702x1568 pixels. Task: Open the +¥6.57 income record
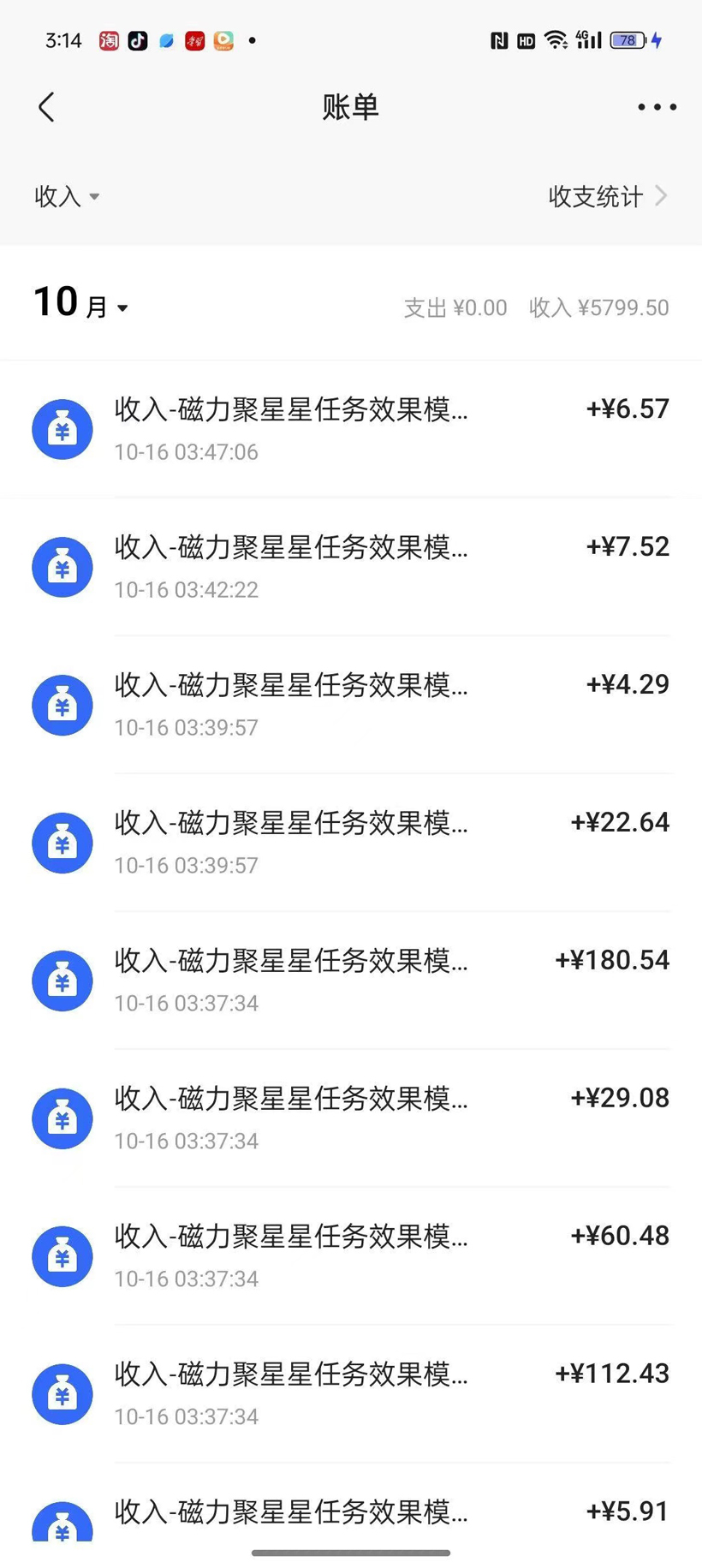[x=351, y=428]
